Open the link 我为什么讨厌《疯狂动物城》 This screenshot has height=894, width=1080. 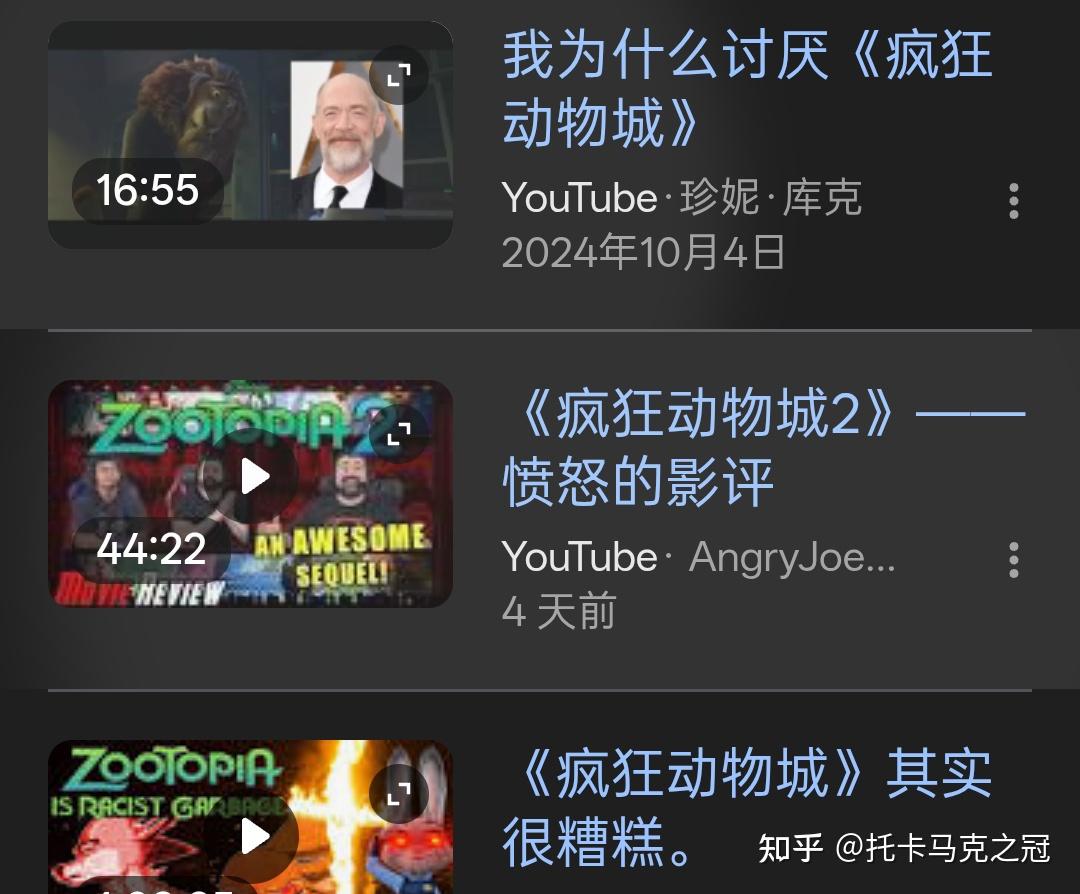[x=746, y=88]
